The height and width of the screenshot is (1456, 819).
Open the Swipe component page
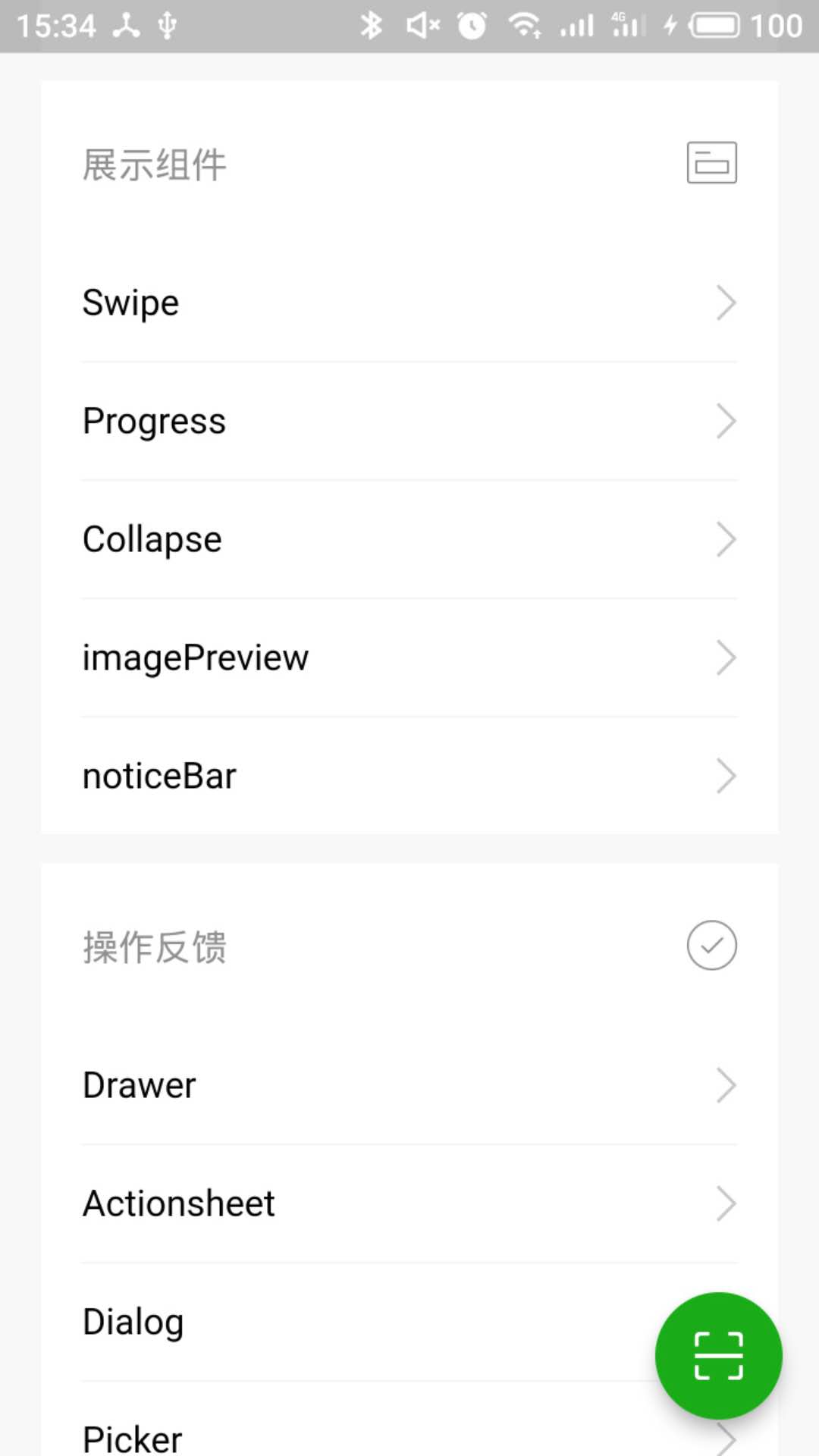click(x=409, y=303)
